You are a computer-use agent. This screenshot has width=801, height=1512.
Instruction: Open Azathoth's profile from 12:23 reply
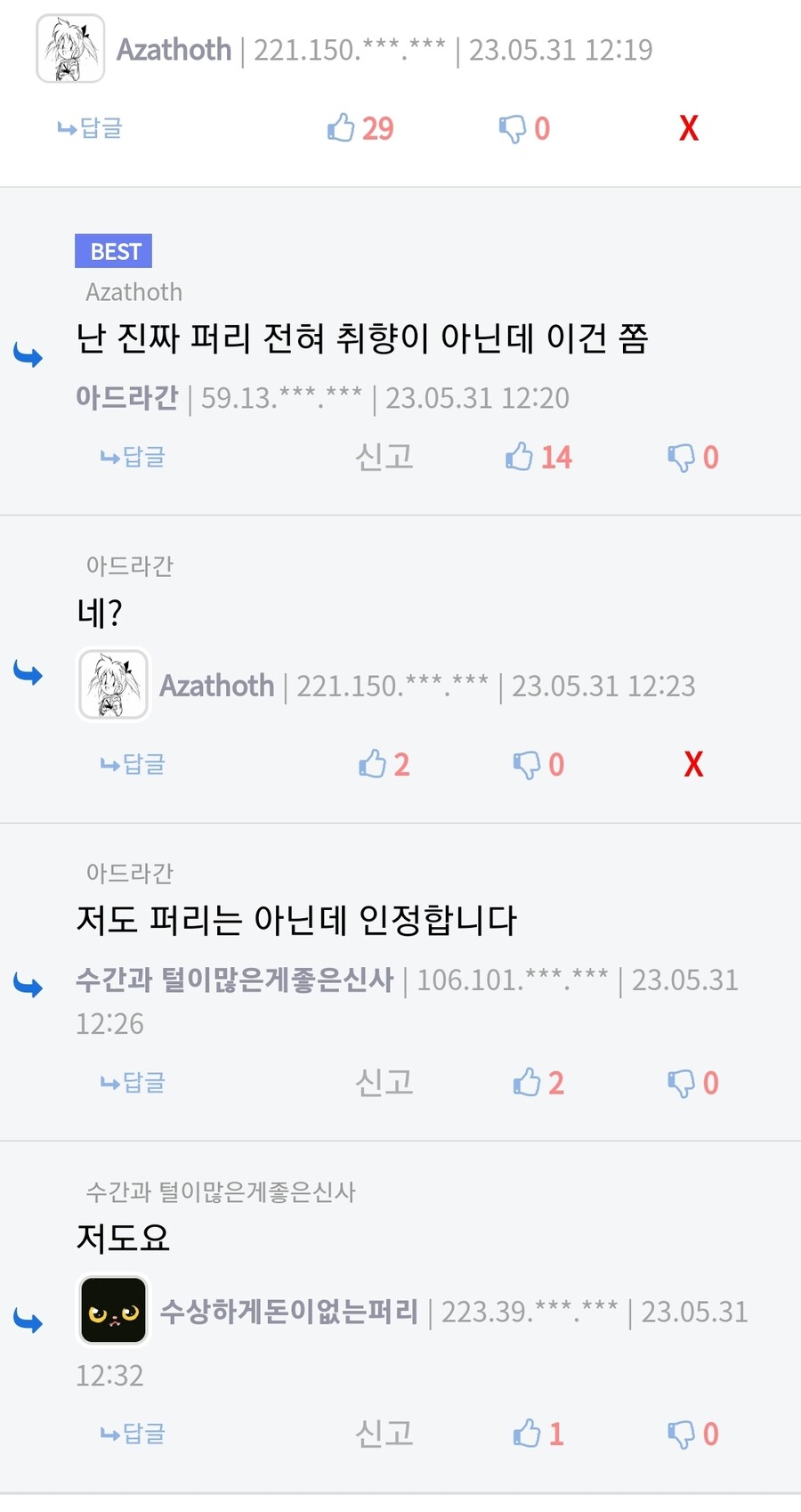pos(216,686)
